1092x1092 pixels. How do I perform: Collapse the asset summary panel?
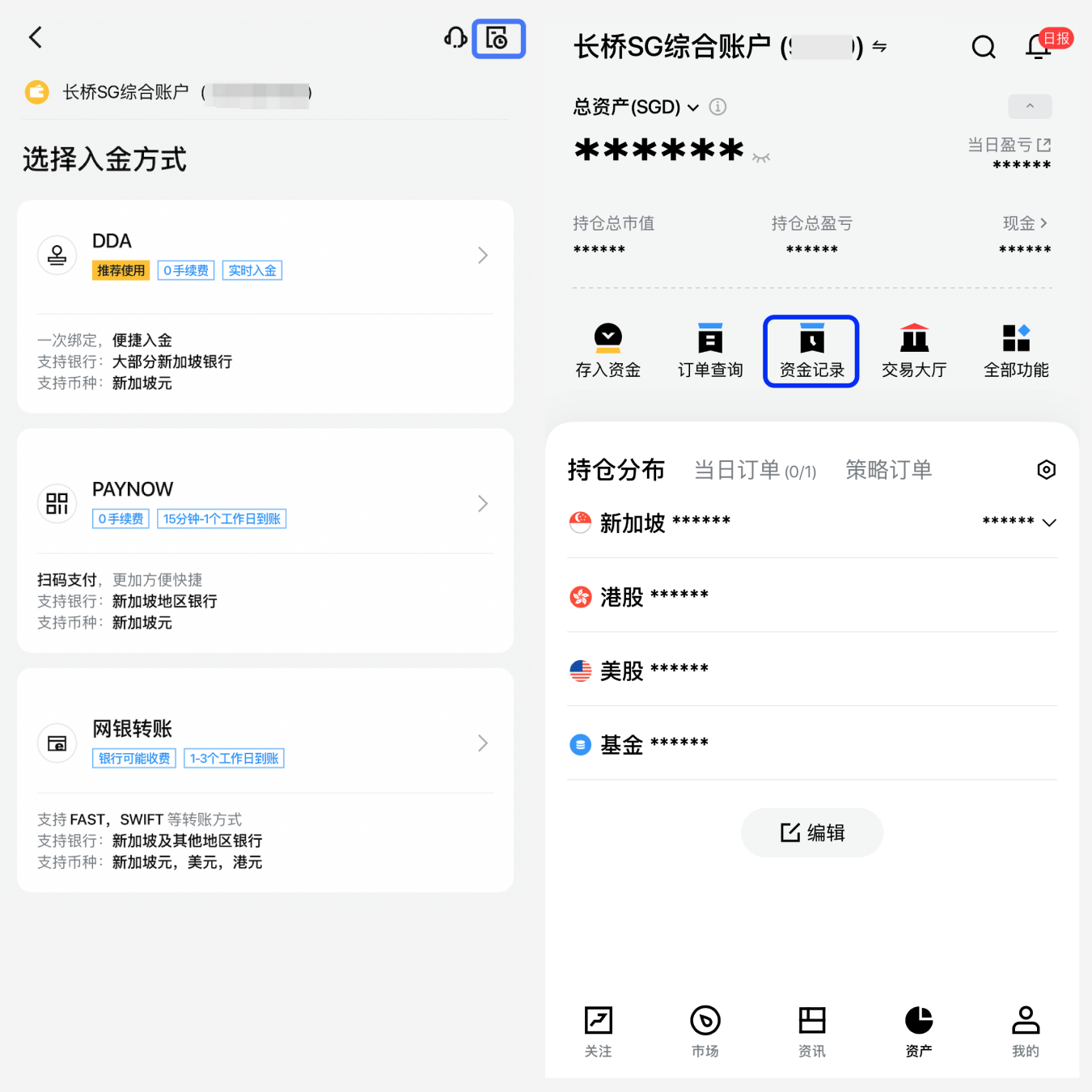pyautogui.click(x=1030, y=106)
